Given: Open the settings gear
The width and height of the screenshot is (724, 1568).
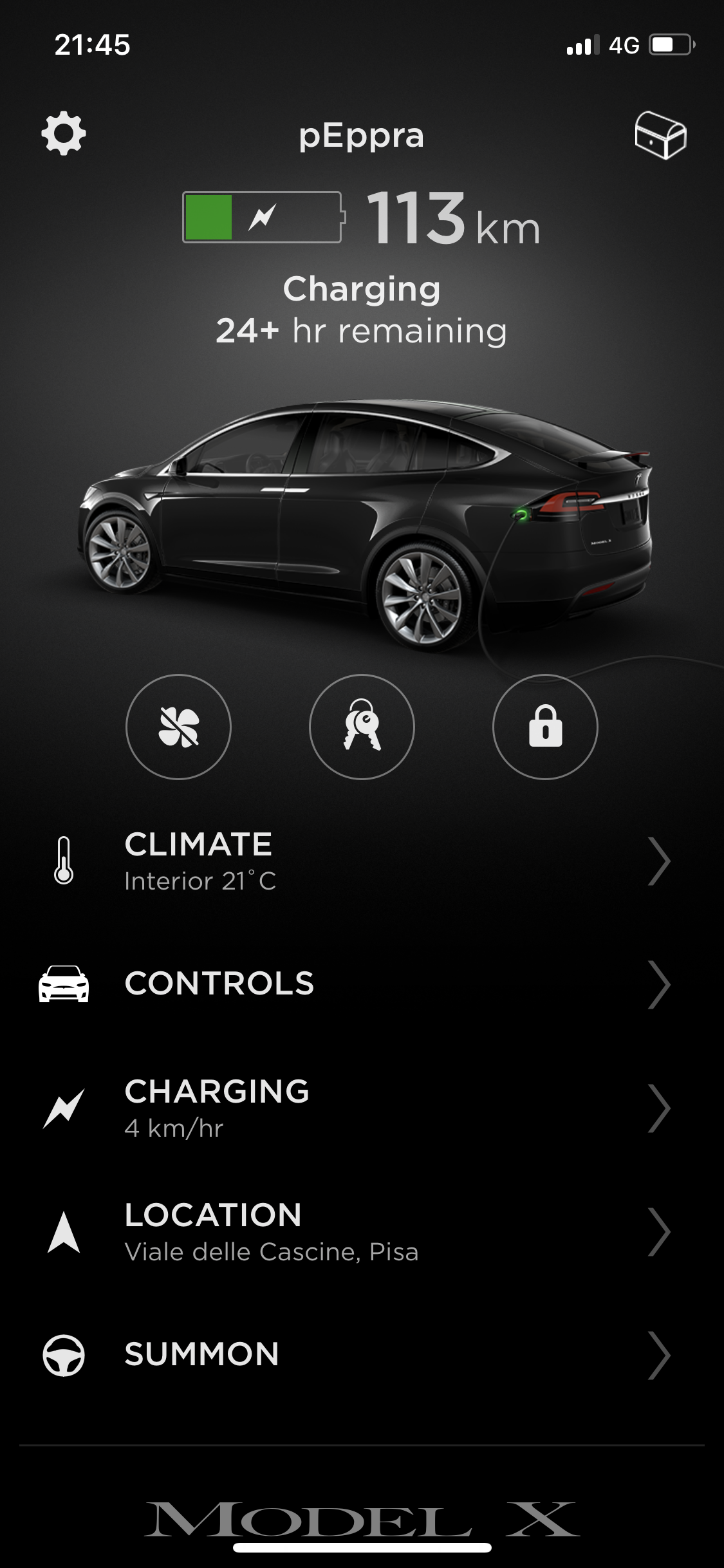Looking at the screenshot, I should click(x=64, y=134).
